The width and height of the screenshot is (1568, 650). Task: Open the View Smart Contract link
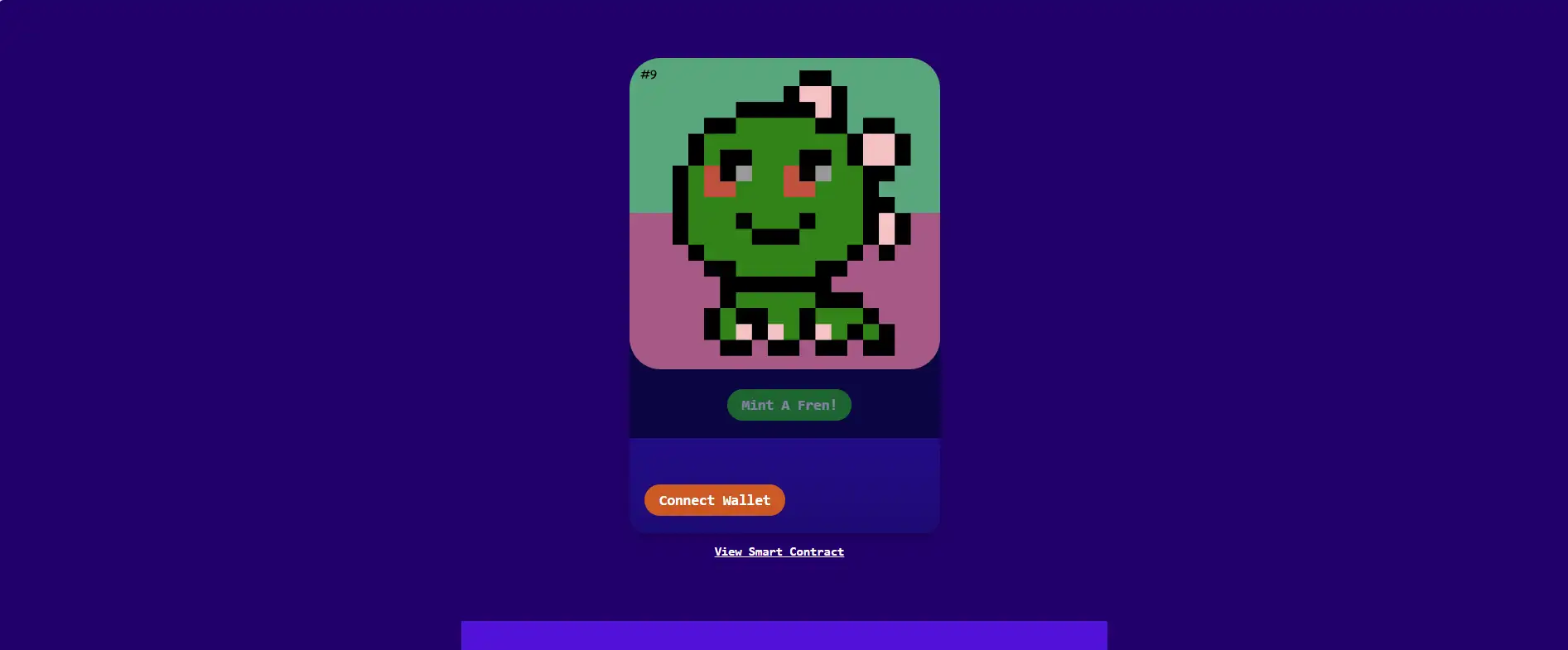click(x=779, y=551)
